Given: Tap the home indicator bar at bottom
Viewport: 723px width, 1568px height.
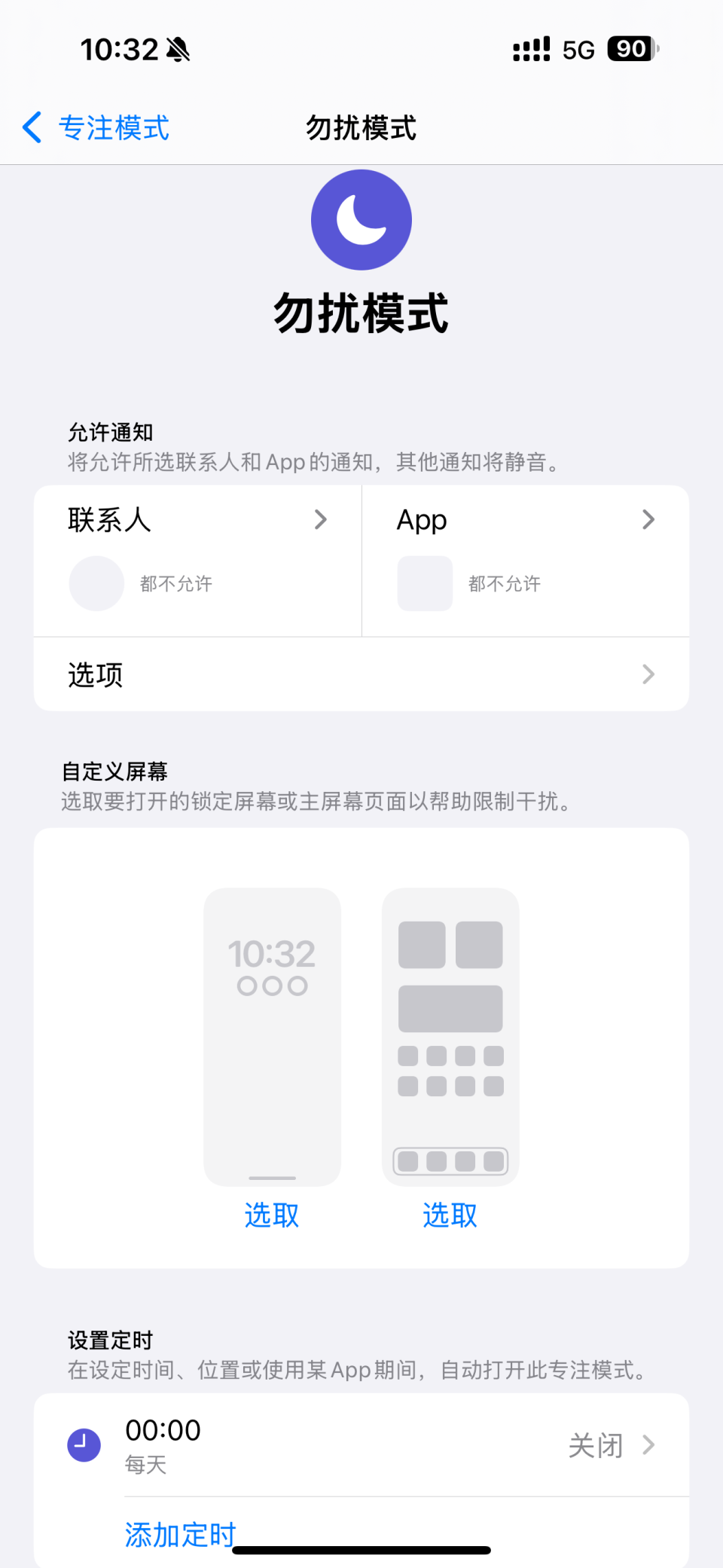Looking at the screenshot, I should click(x=361, y=1550).
